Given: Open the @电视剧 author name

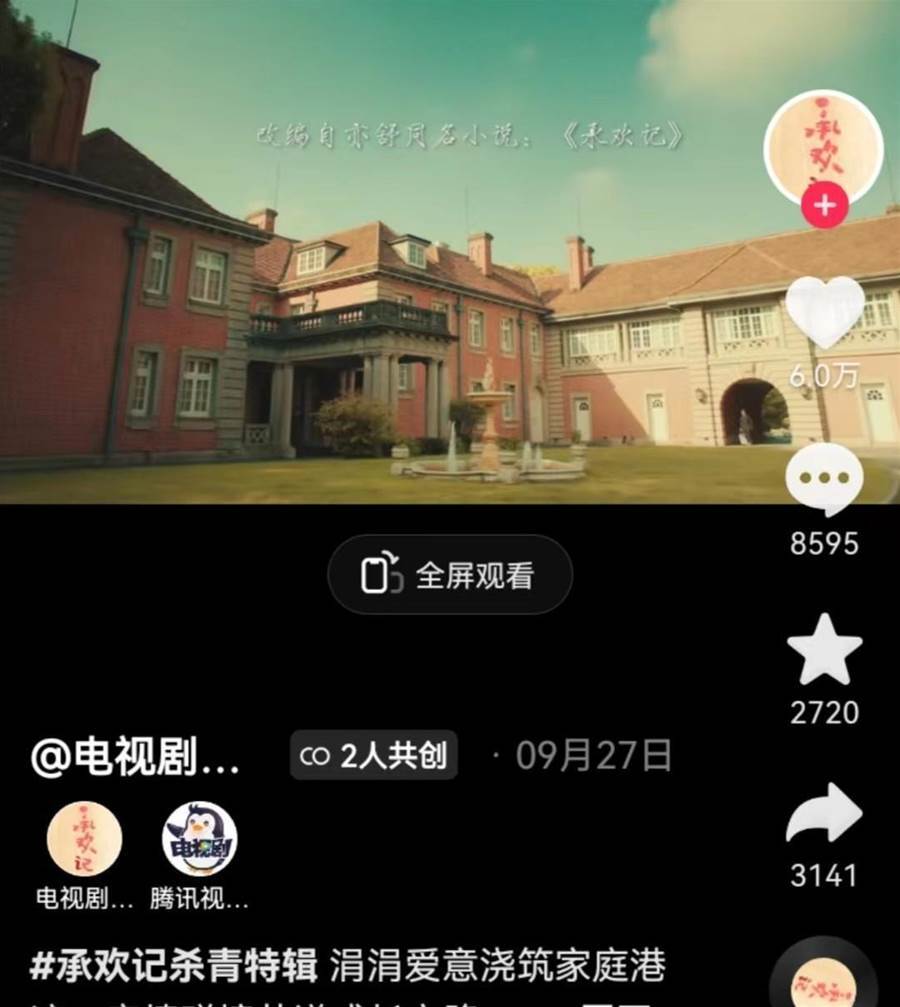Looking at the screenshot, I should point(136,759).
